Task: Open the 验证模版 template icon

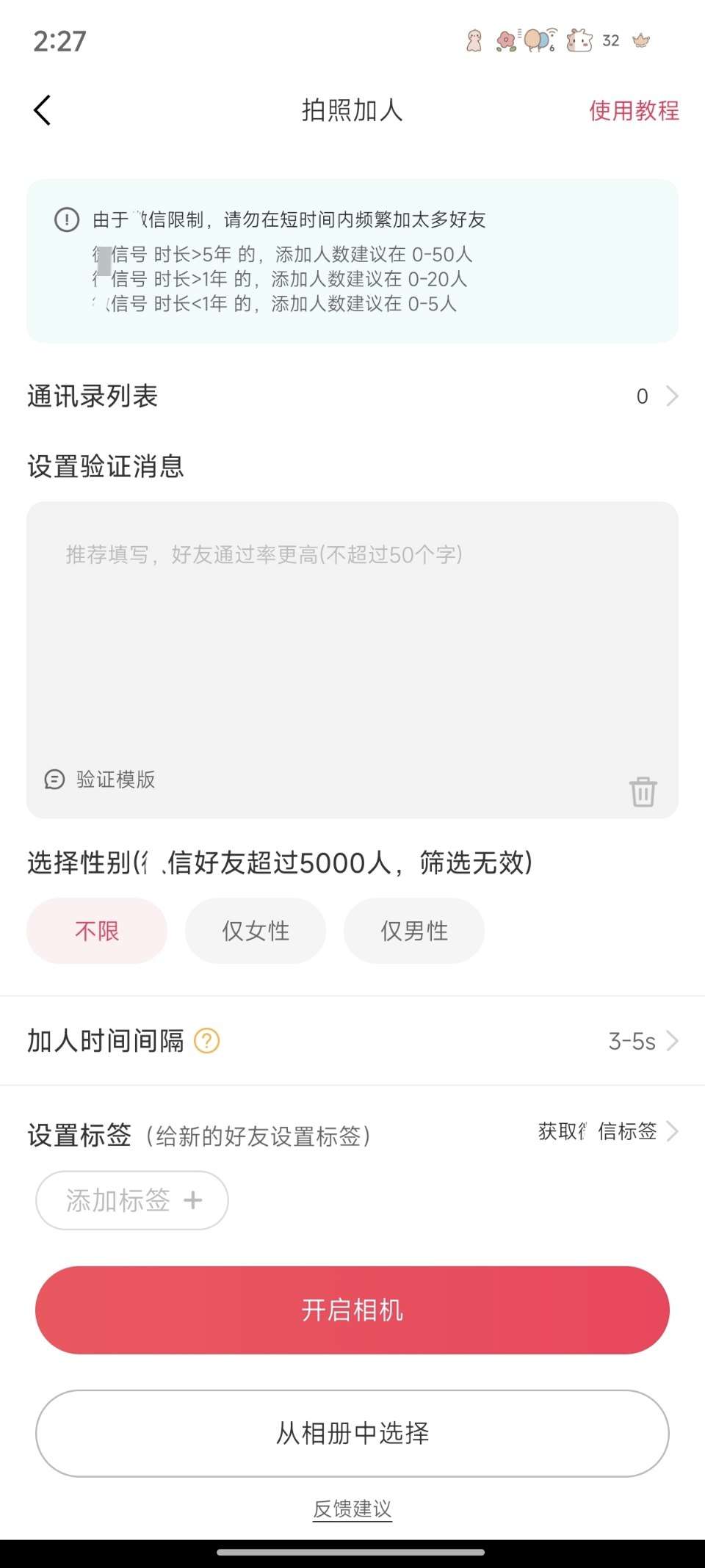Action: click(x=53, y=780)
